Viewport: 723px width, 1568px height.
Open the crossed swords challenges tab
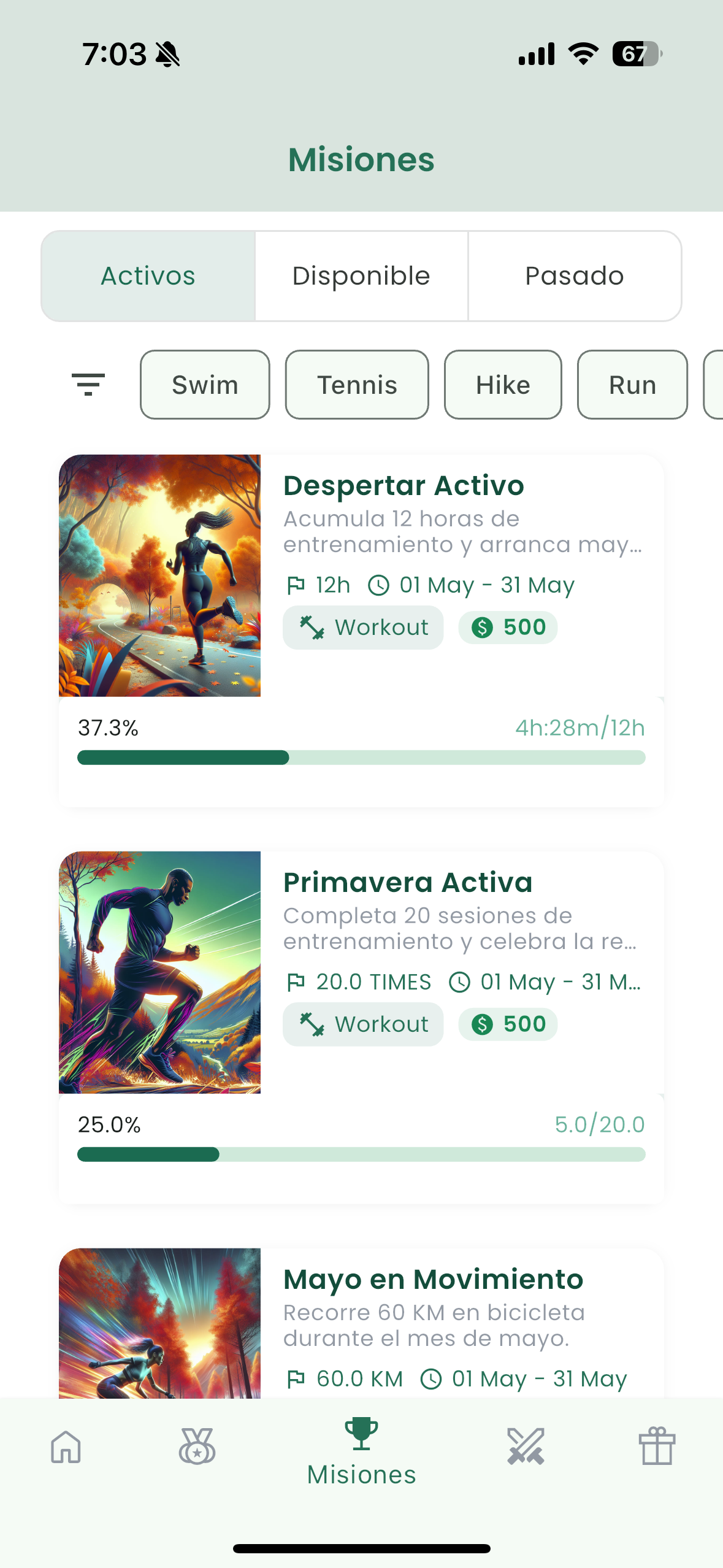pyautogui.click(x=526, y=1447)
